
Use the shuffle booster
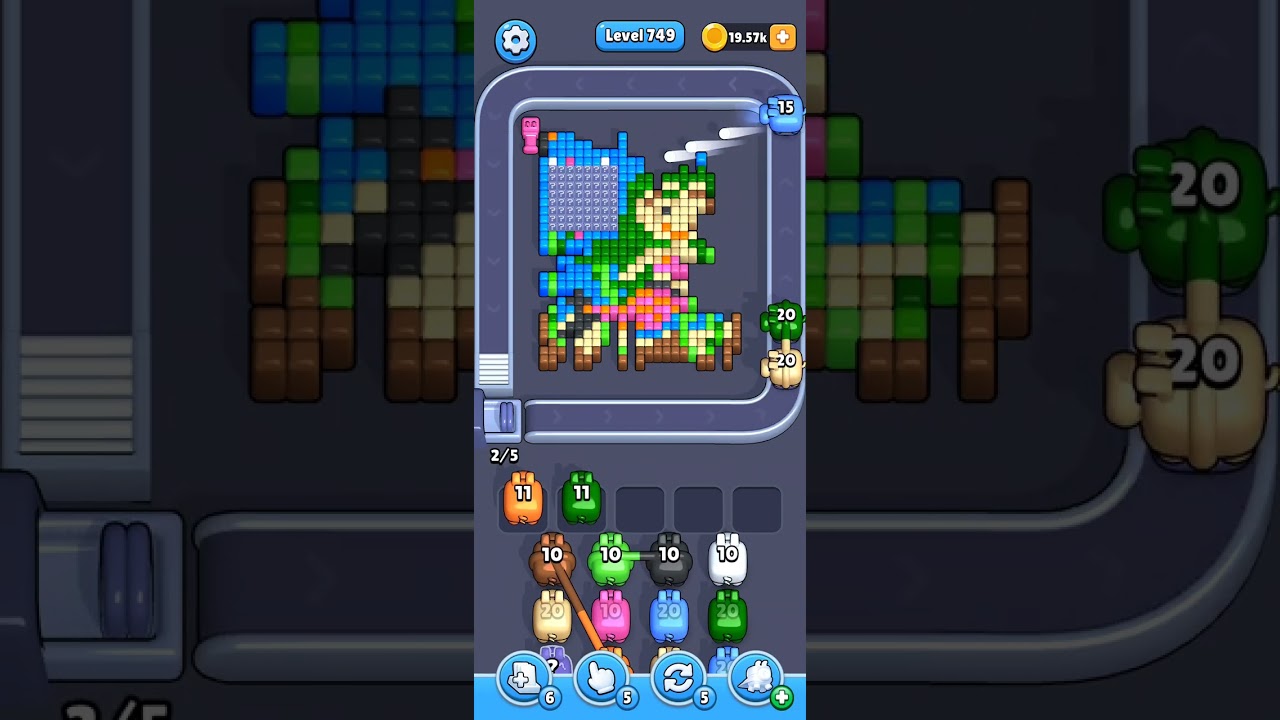[678, 678]
